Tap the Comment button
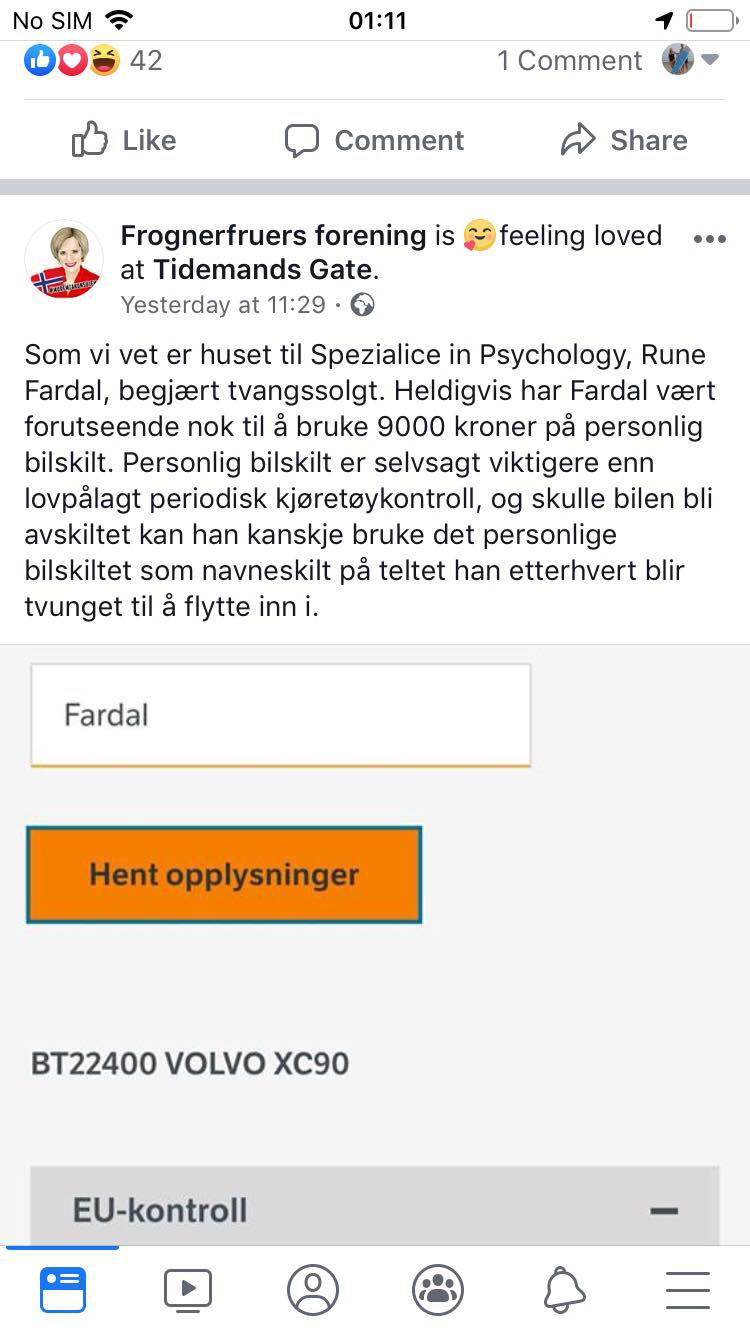This screenshot has height=1334, width=750. (x=374, y=140)
